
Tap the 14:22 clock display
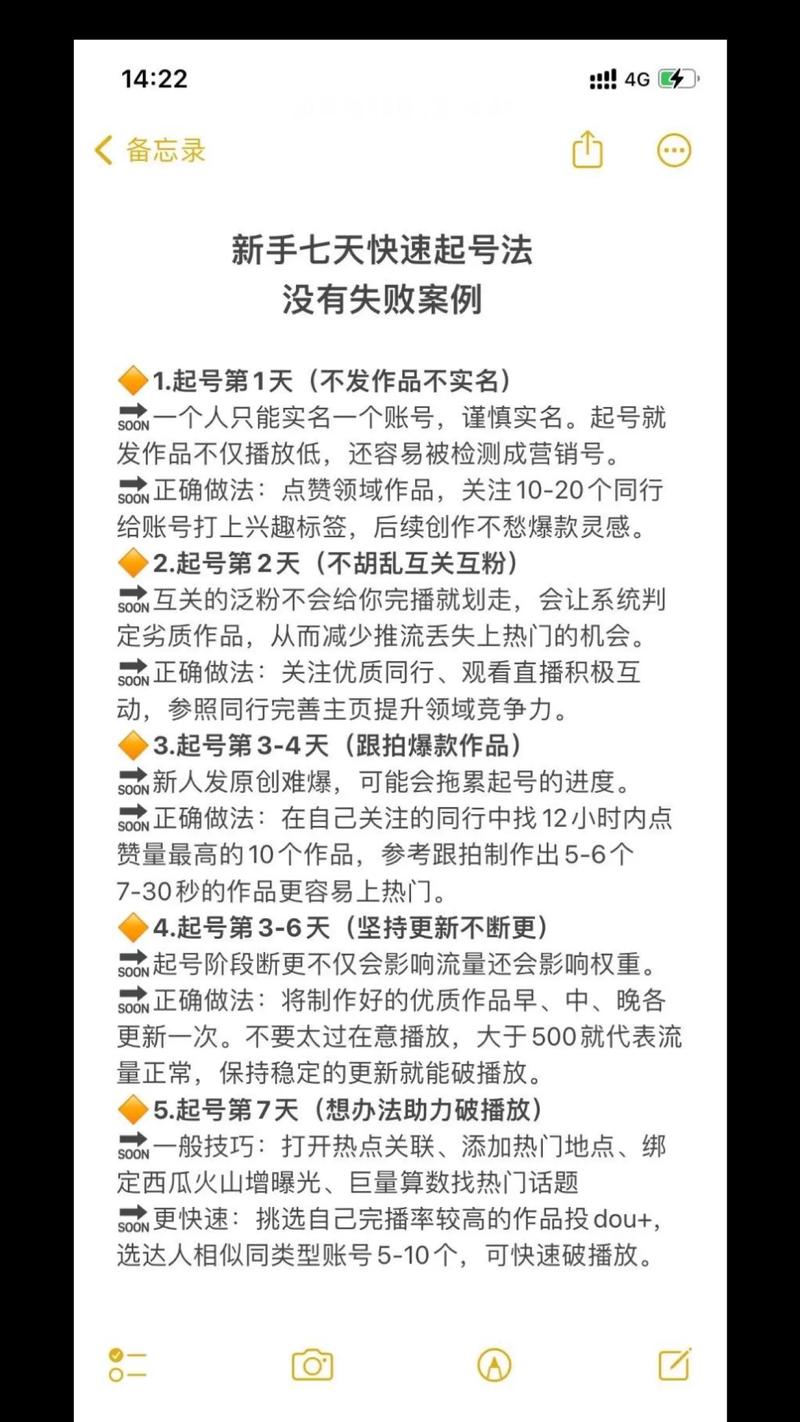tap(156, 78)
